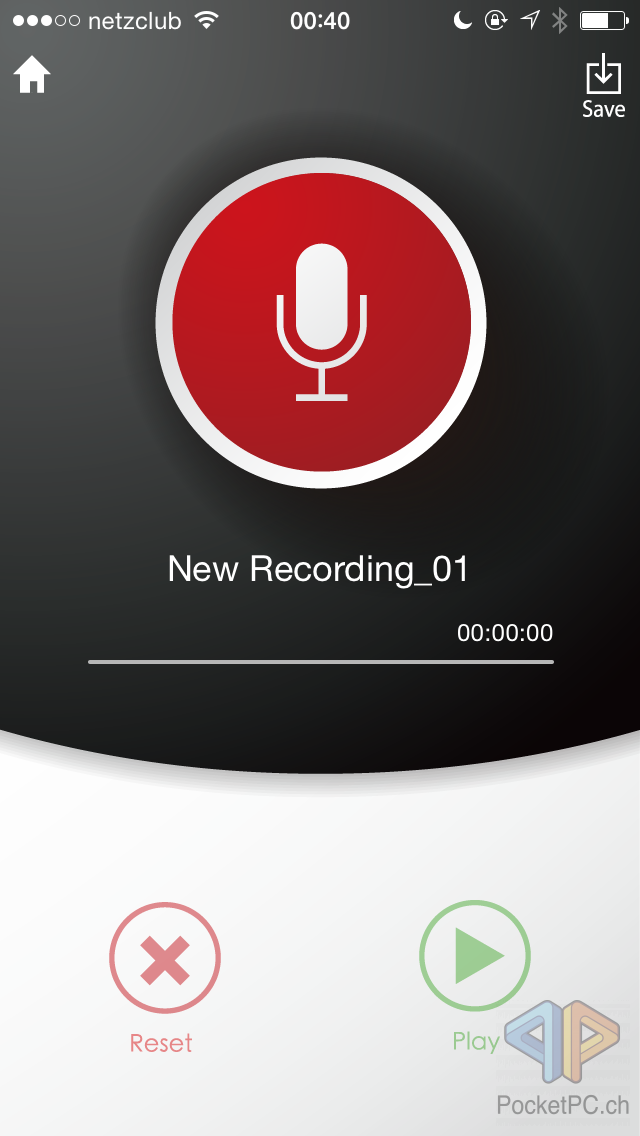This screenshot has height=1136, width=640.
Task: Go to the home screen icon
Action: tap(32, 75)
